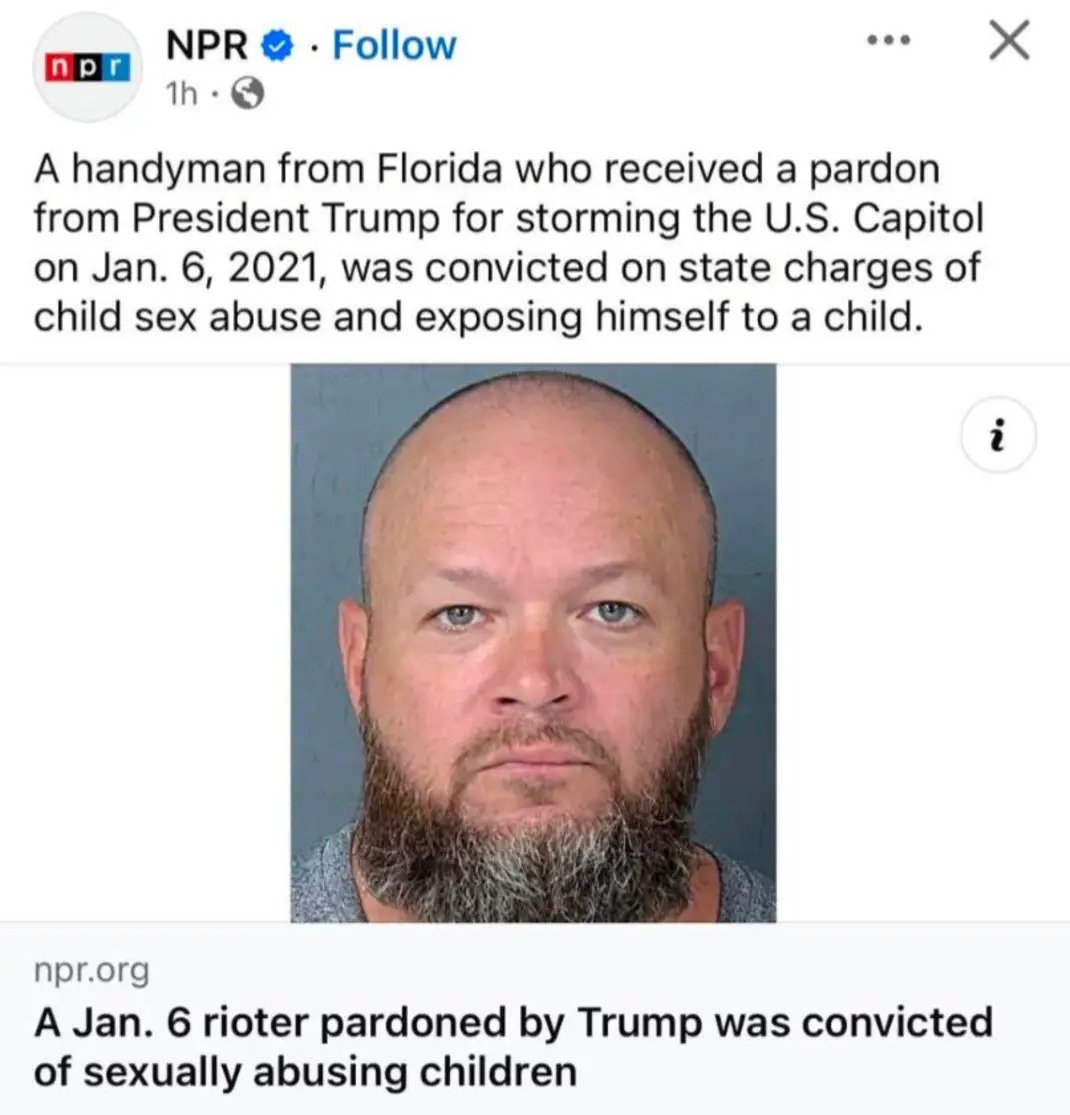Tap the info icon beside the photo
Image resolution: width=1070 pixels, height=1115 pixels.
997,435
